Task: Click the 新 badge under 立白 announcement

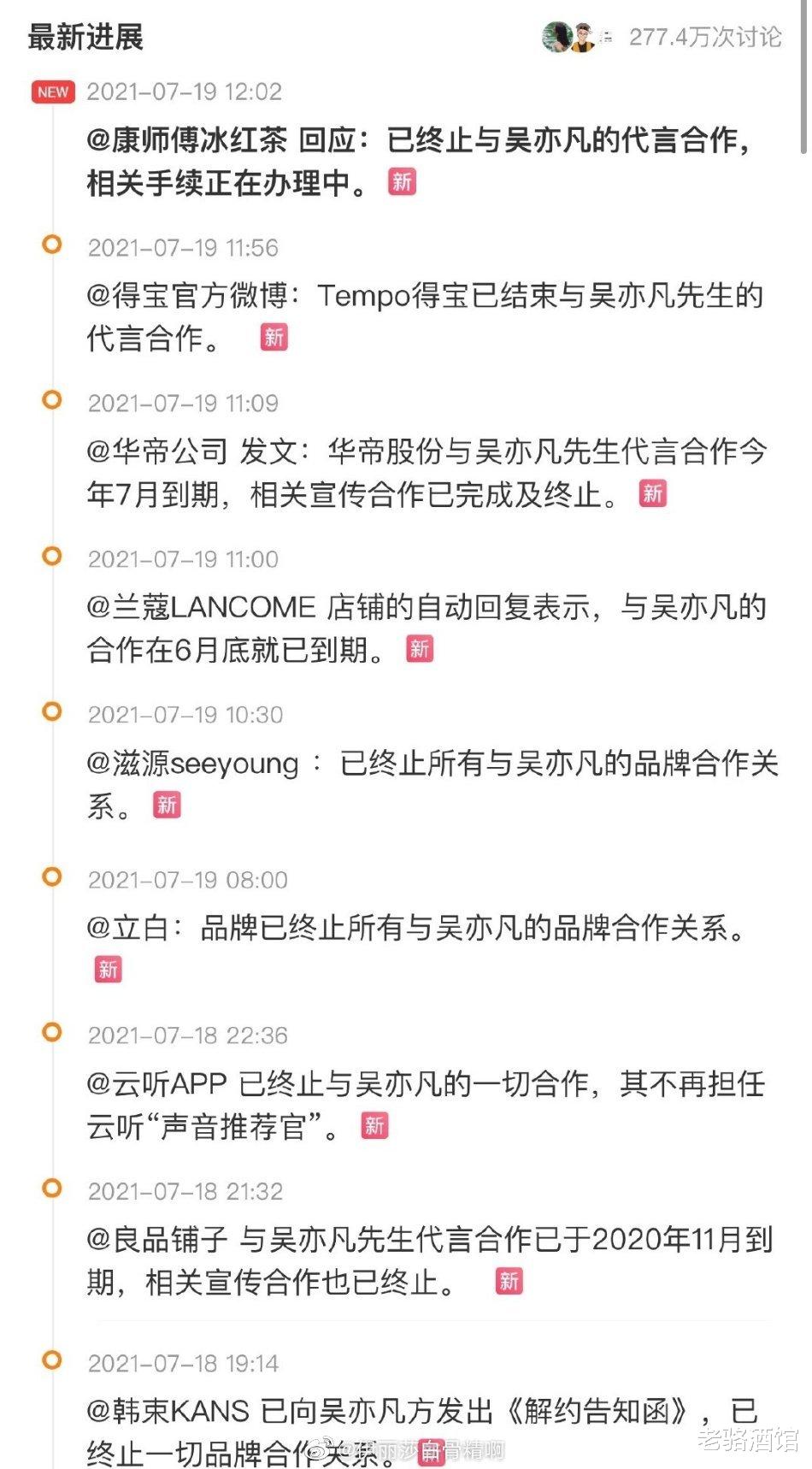Action: click(106, 969)
